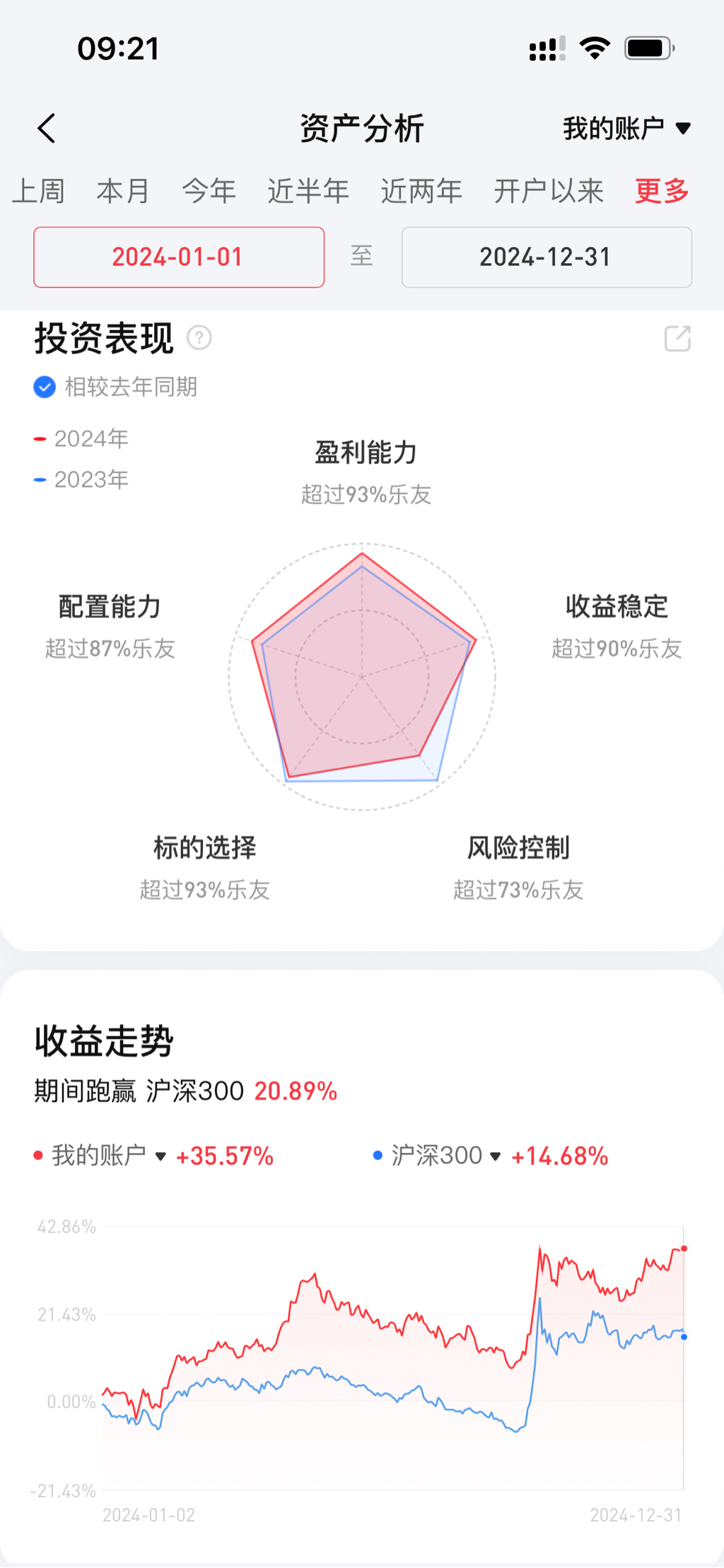Screen dimensions: 724x1568
Task: Select the 开户以来 period tab
Action: pos(549,191)
